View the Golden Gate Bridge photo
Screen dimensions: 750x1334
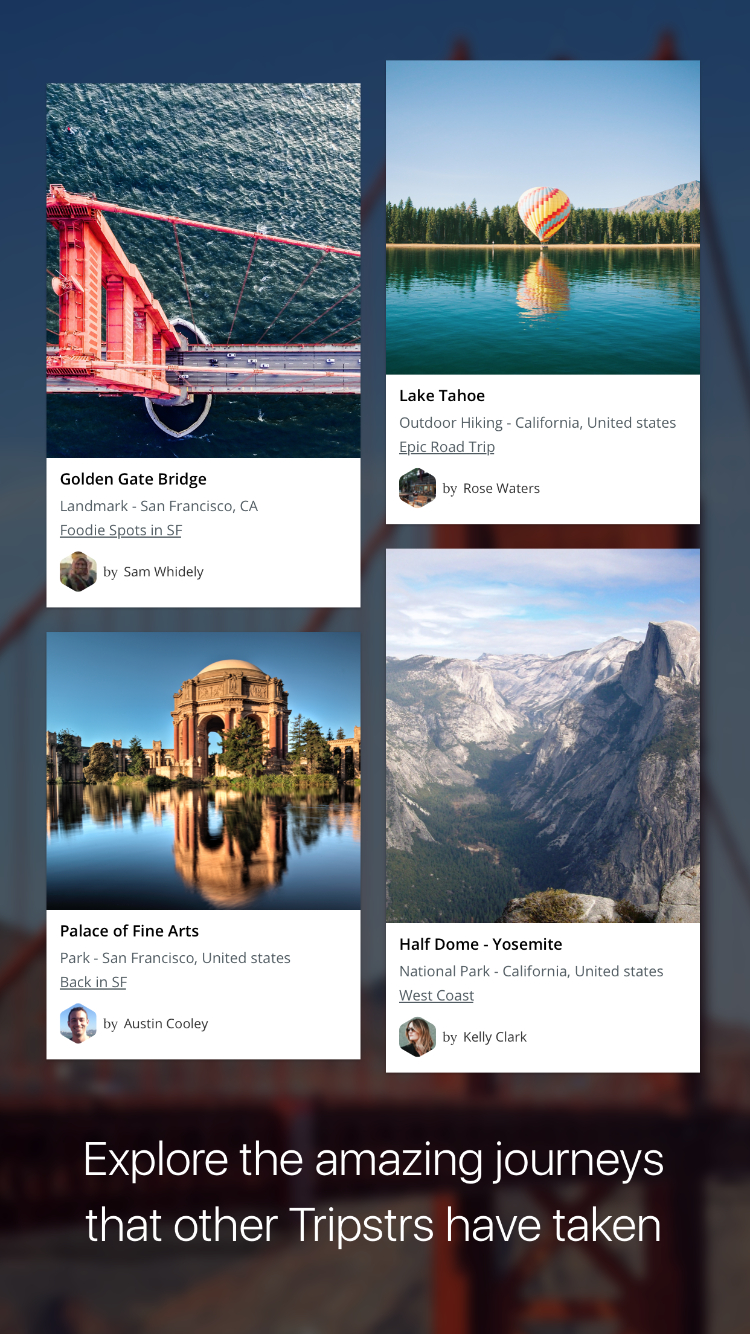point(203,268)
